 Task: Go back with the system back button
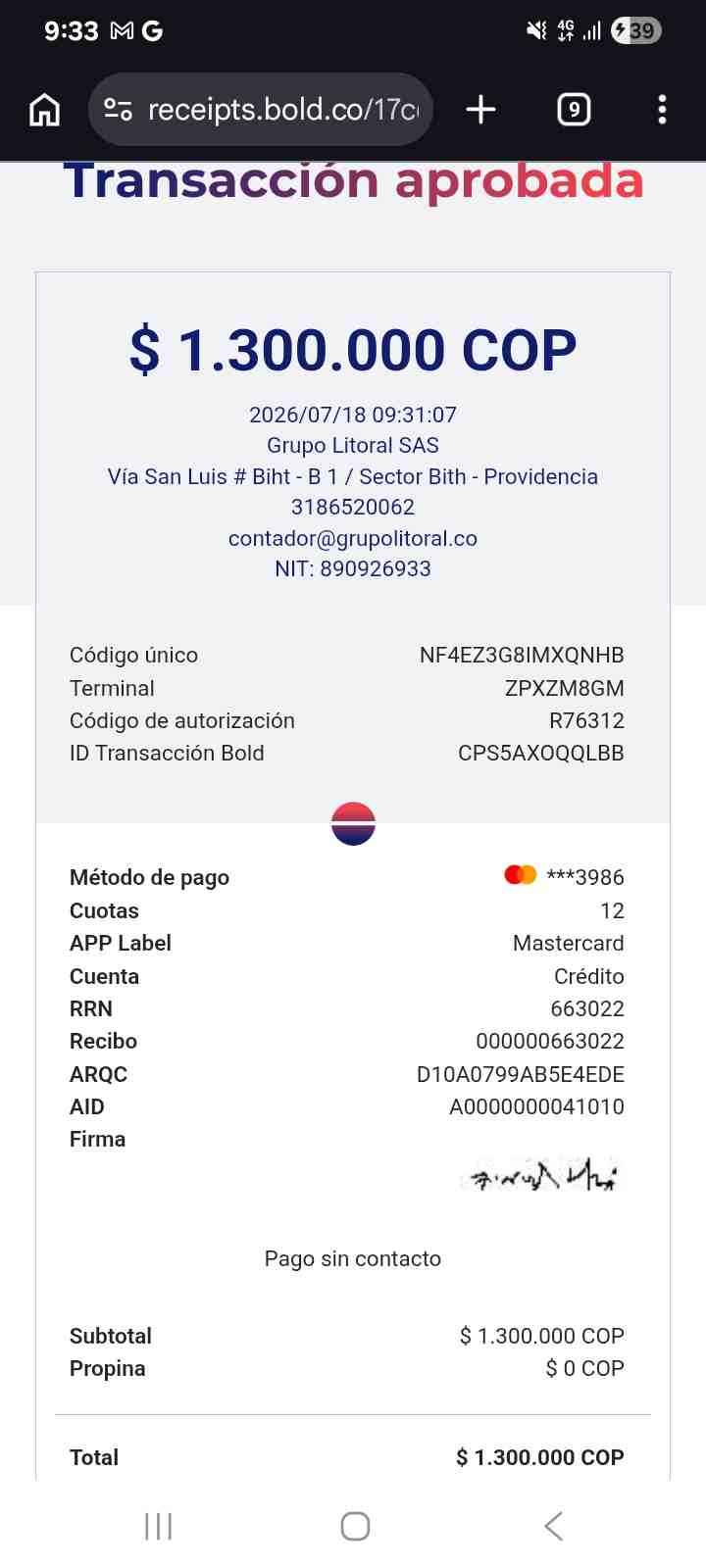553,1526
